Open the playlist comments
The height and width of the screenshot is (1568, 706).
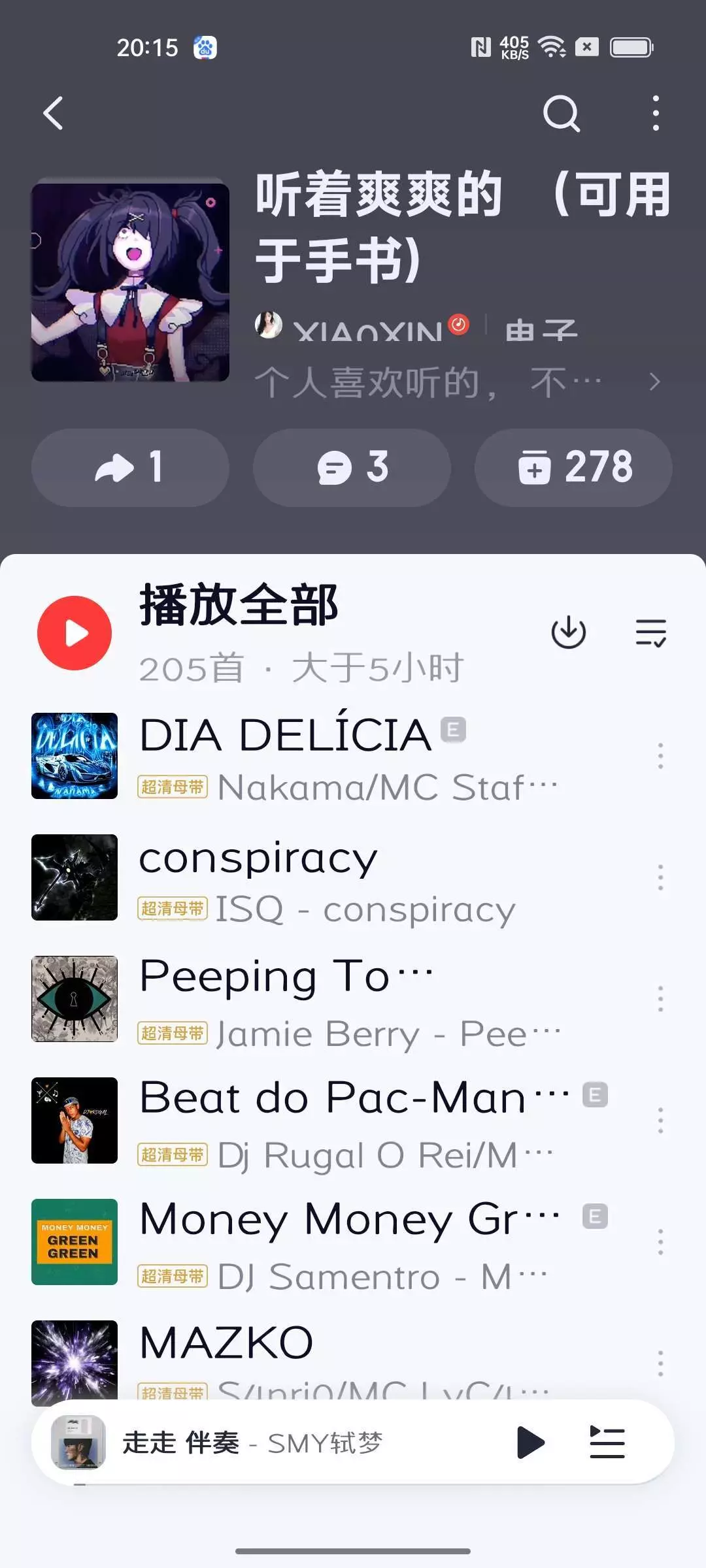[352, 468]
